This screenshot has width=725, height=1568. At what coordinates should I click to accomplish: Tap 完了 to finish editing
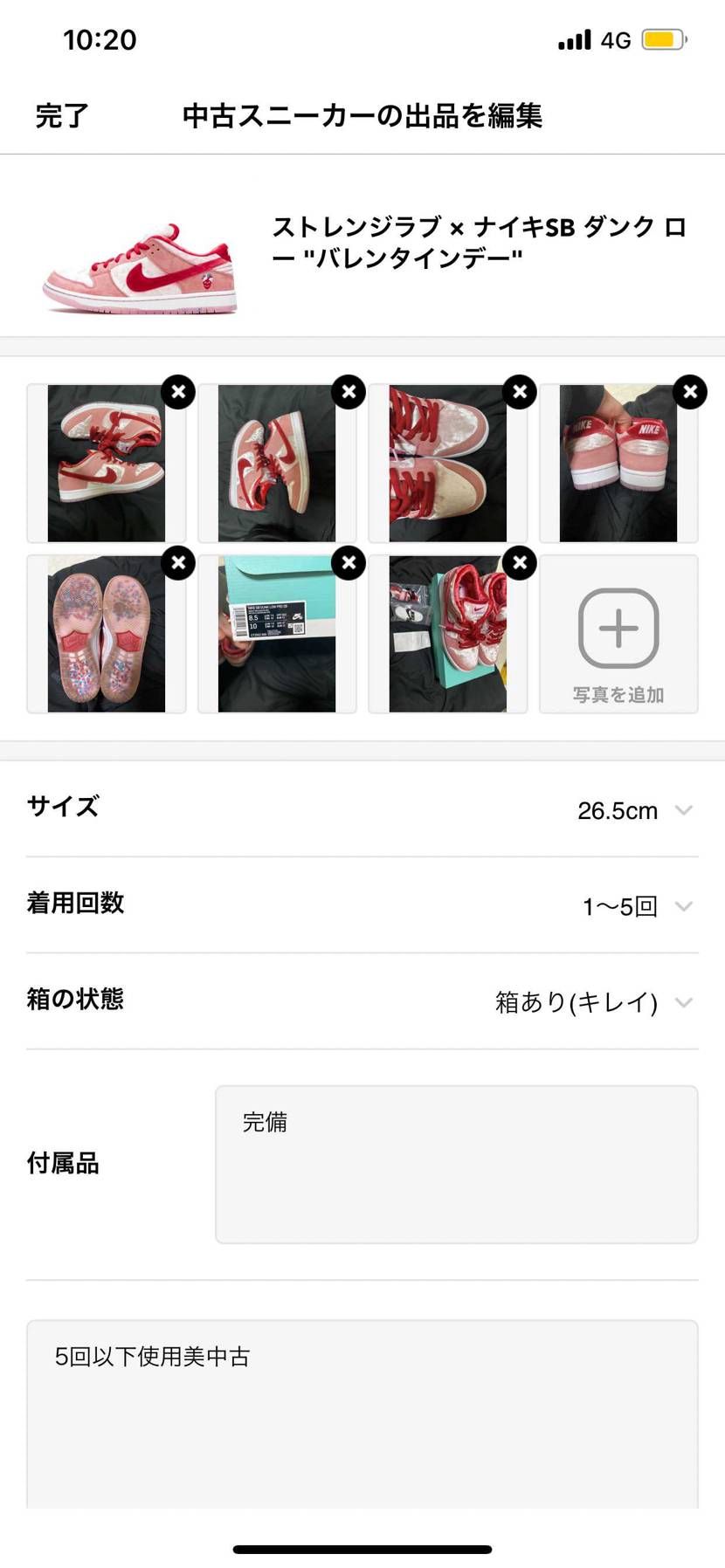click(59, 115)
